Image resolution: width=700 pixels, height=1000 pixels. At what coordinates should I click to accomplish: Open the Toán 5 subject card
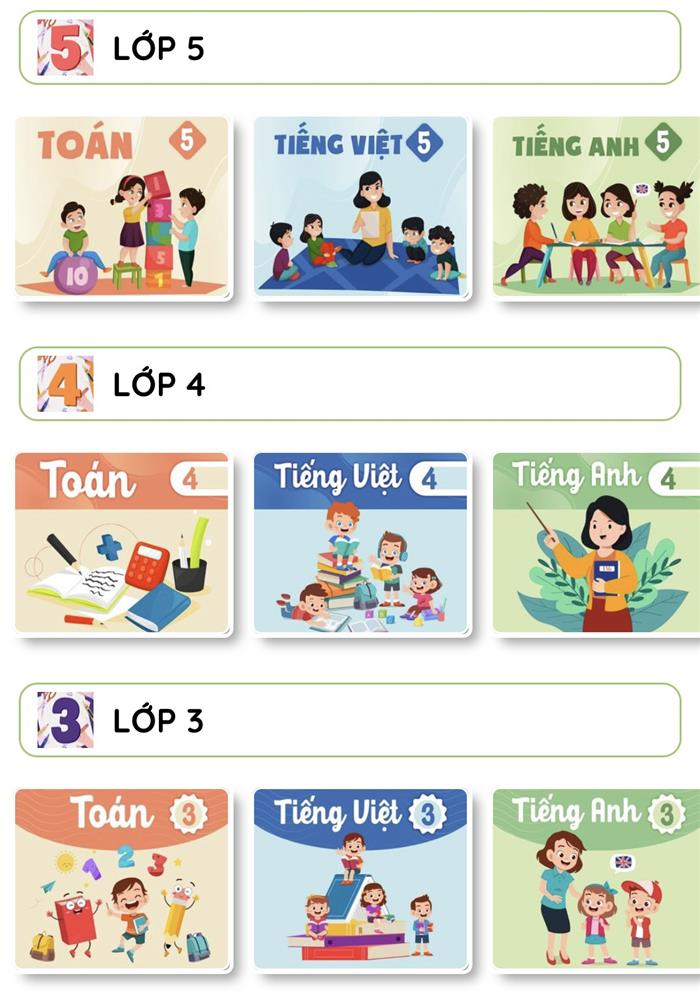pos(122,207)
